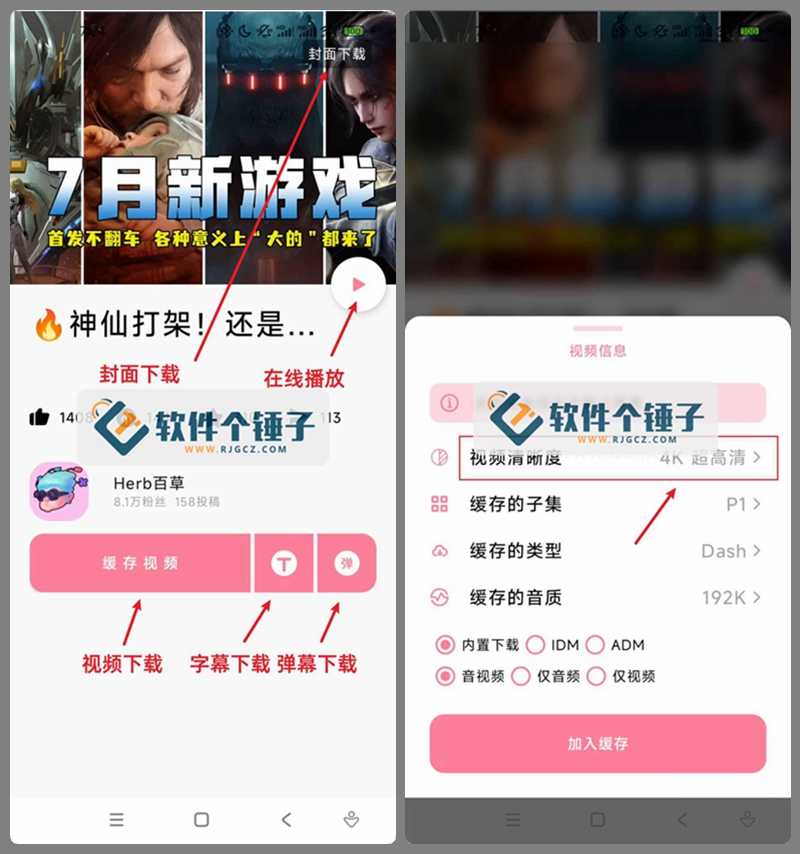
Task: Select the T icon to download subtitles
Action: (284, 563)
